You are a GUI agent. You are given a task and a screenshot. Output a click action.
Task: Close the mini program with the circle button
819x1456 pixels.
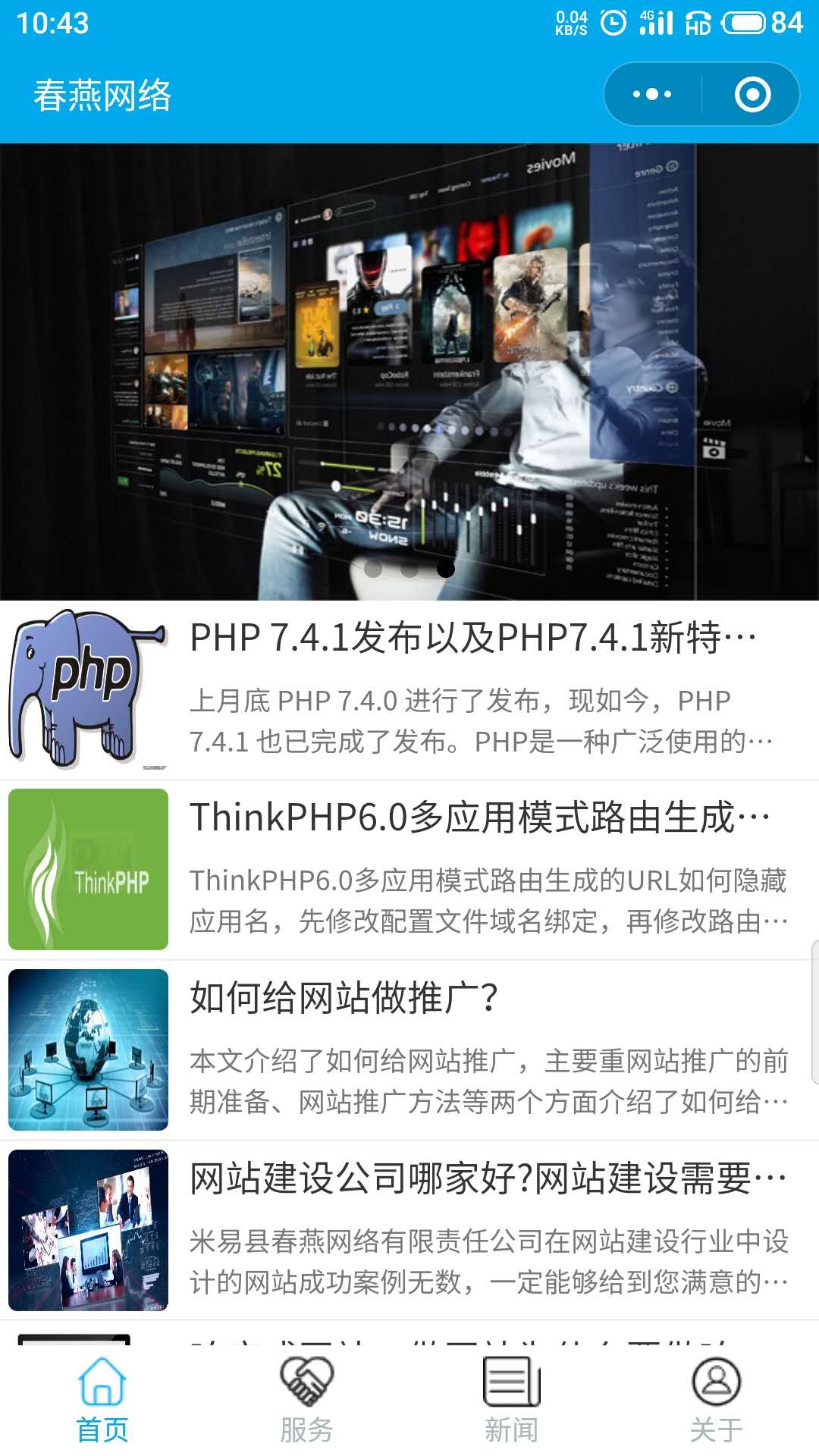point(752,95)
